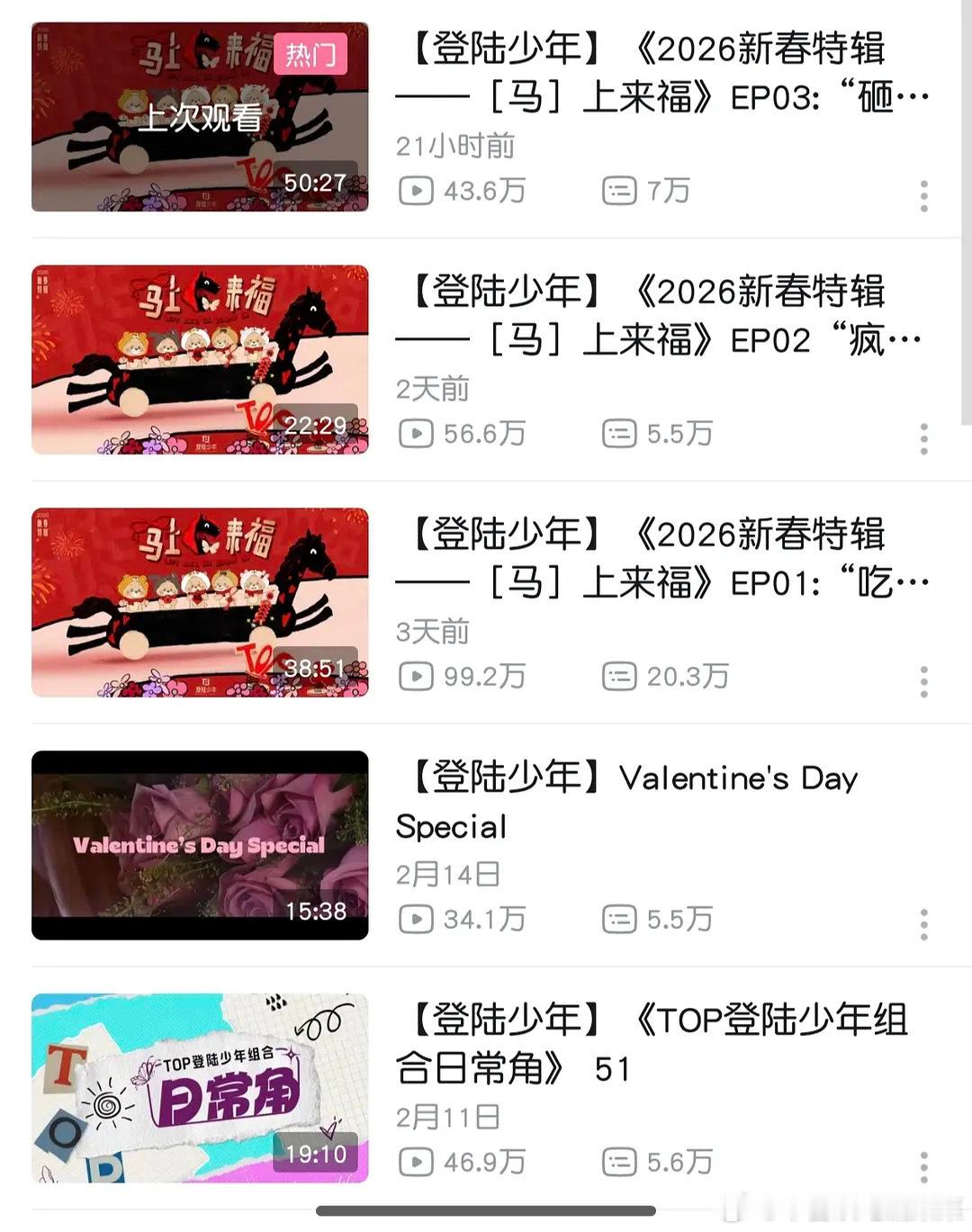Click the play-count icon next to 99.2万

pyautogui.click(x=415, y=677)
